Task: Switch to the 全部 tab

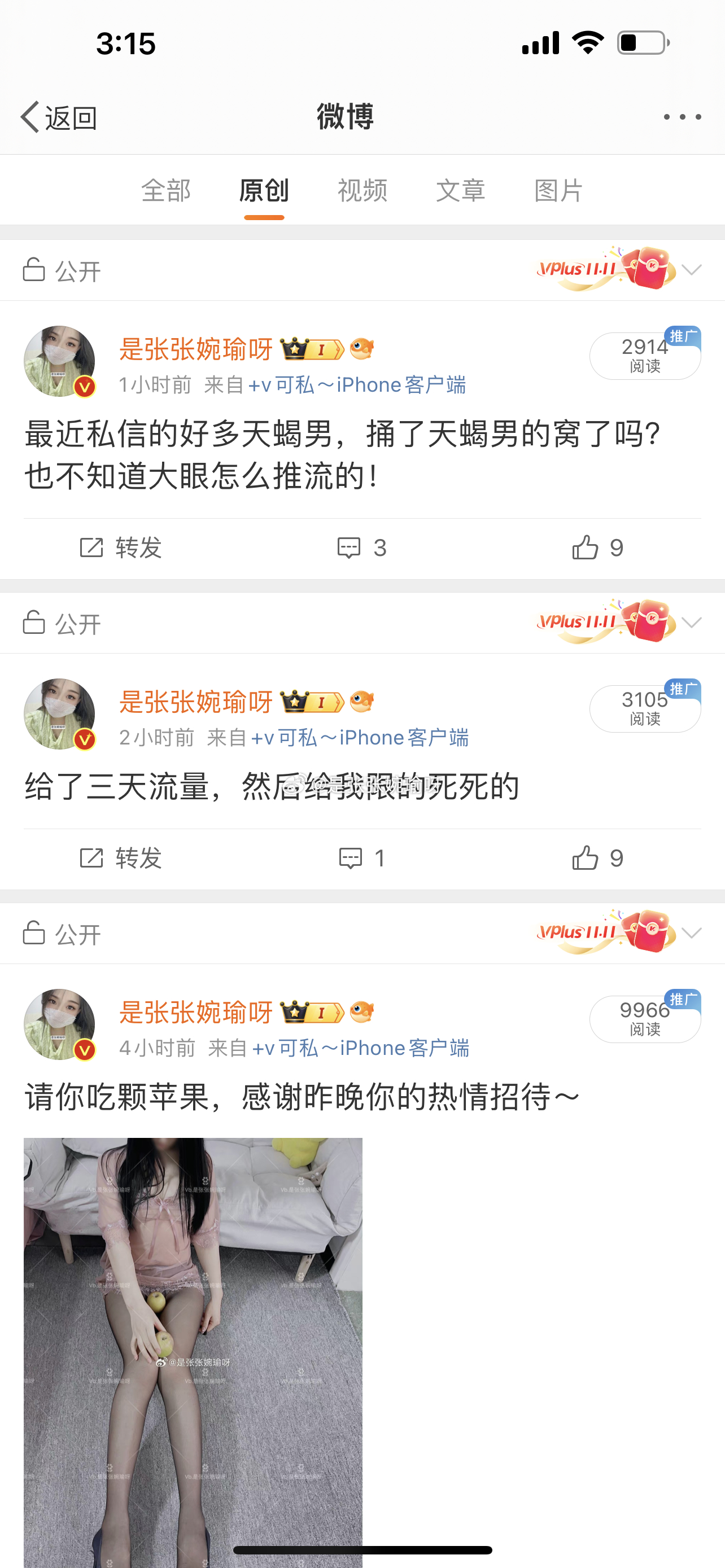Action: click(x=166, y=191)
